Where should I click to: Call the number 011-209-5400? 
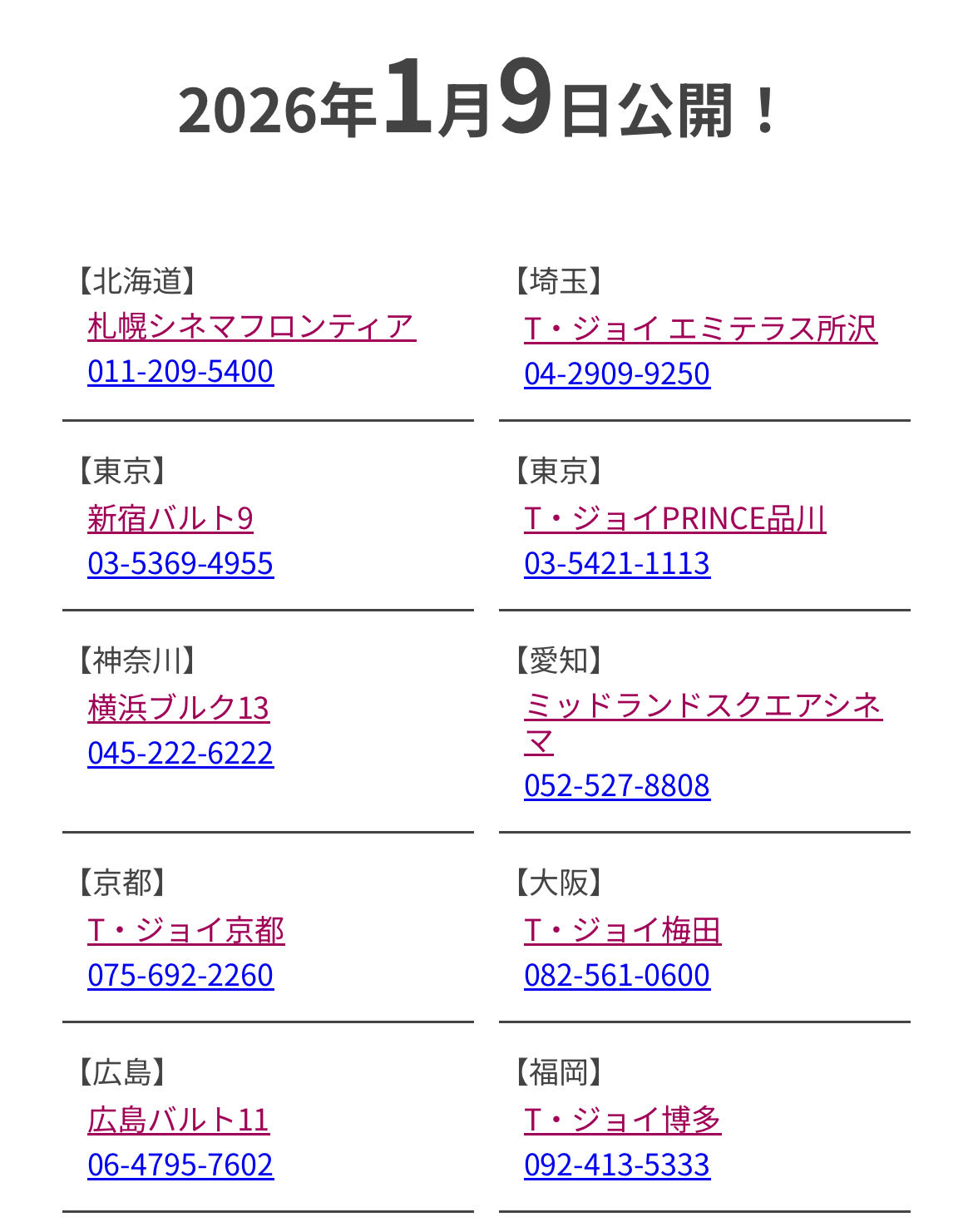180,371
